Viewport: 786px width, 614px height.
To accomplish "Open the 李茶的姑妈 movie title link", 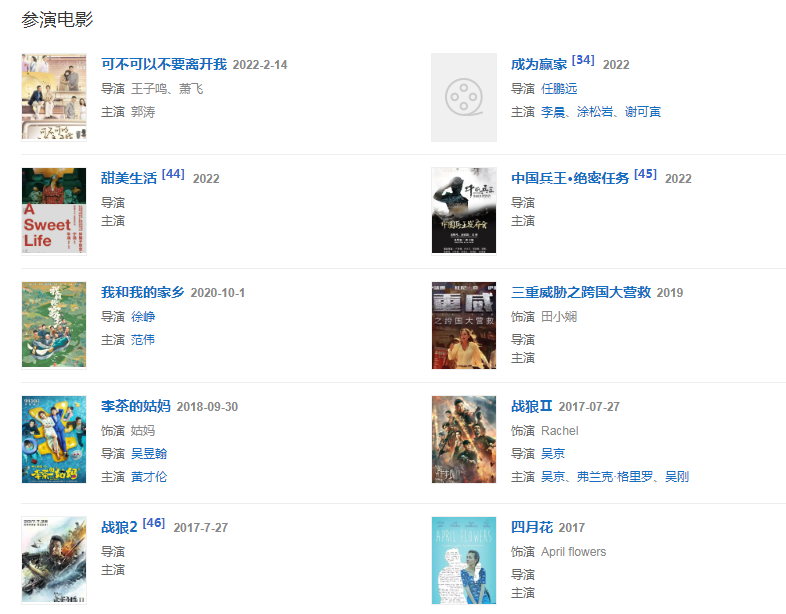I will point(136,406).
